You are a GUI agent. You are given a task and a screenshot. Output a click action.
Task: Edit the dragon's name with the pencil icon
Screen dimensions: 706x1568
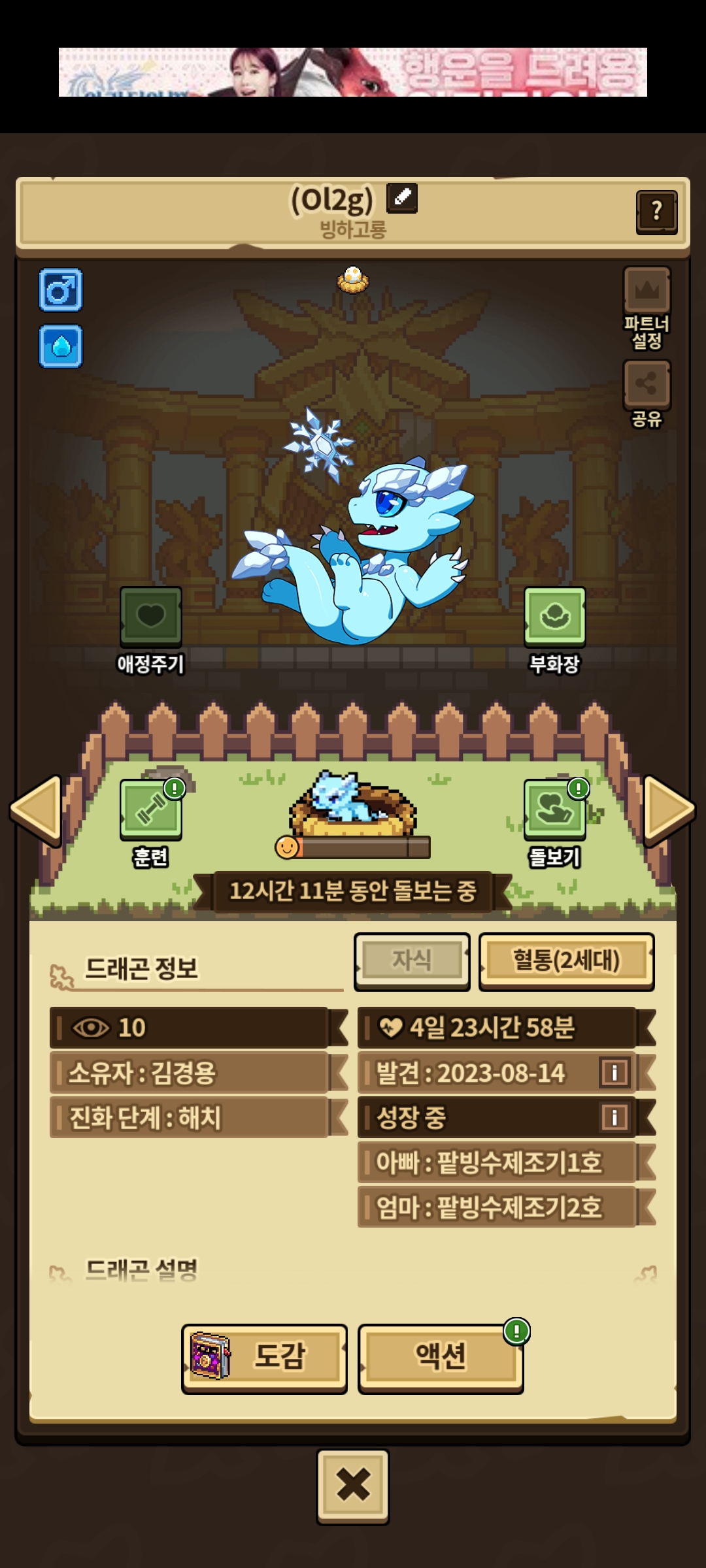pyautogui.click(x=401, y=199)
